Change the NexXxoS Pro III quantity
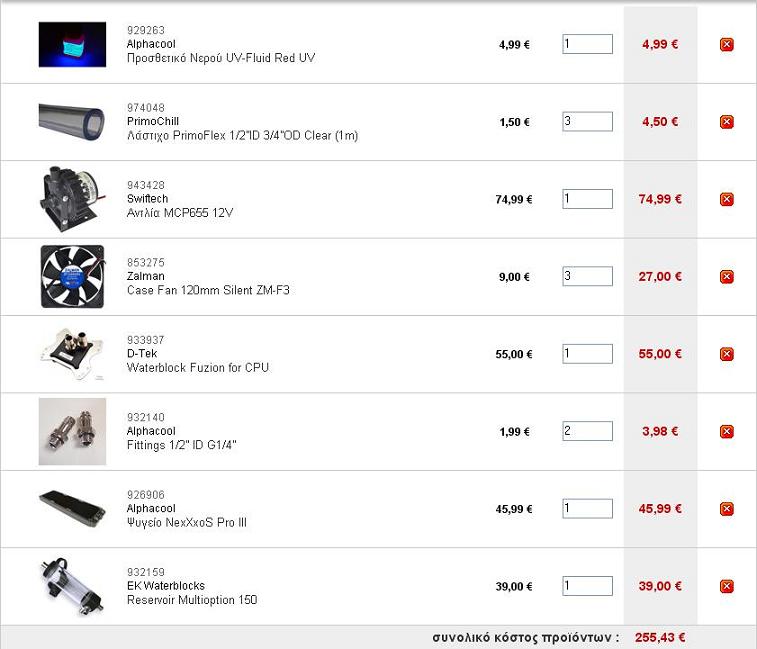This screenshot has height=649, width=757. 587,509
